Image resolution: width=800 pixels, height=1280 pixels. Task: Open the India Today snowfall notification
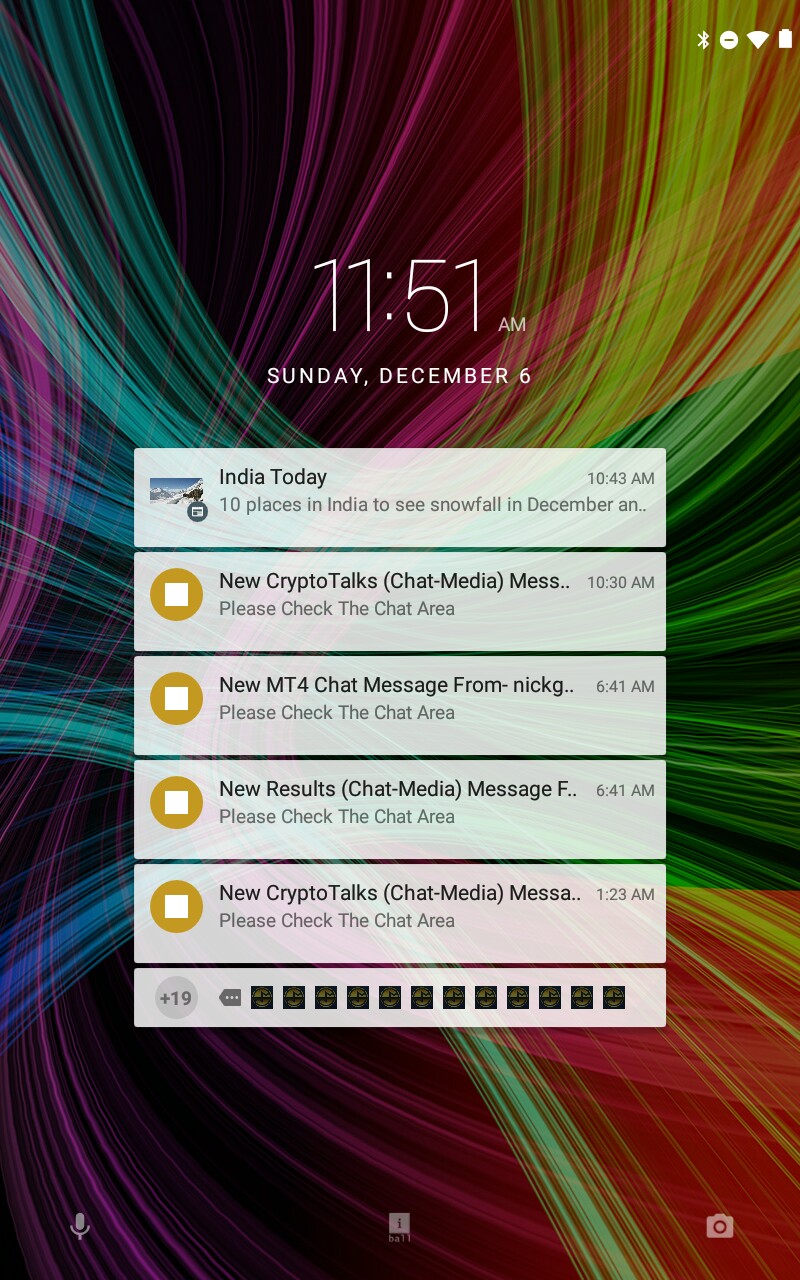click(400, 497)
